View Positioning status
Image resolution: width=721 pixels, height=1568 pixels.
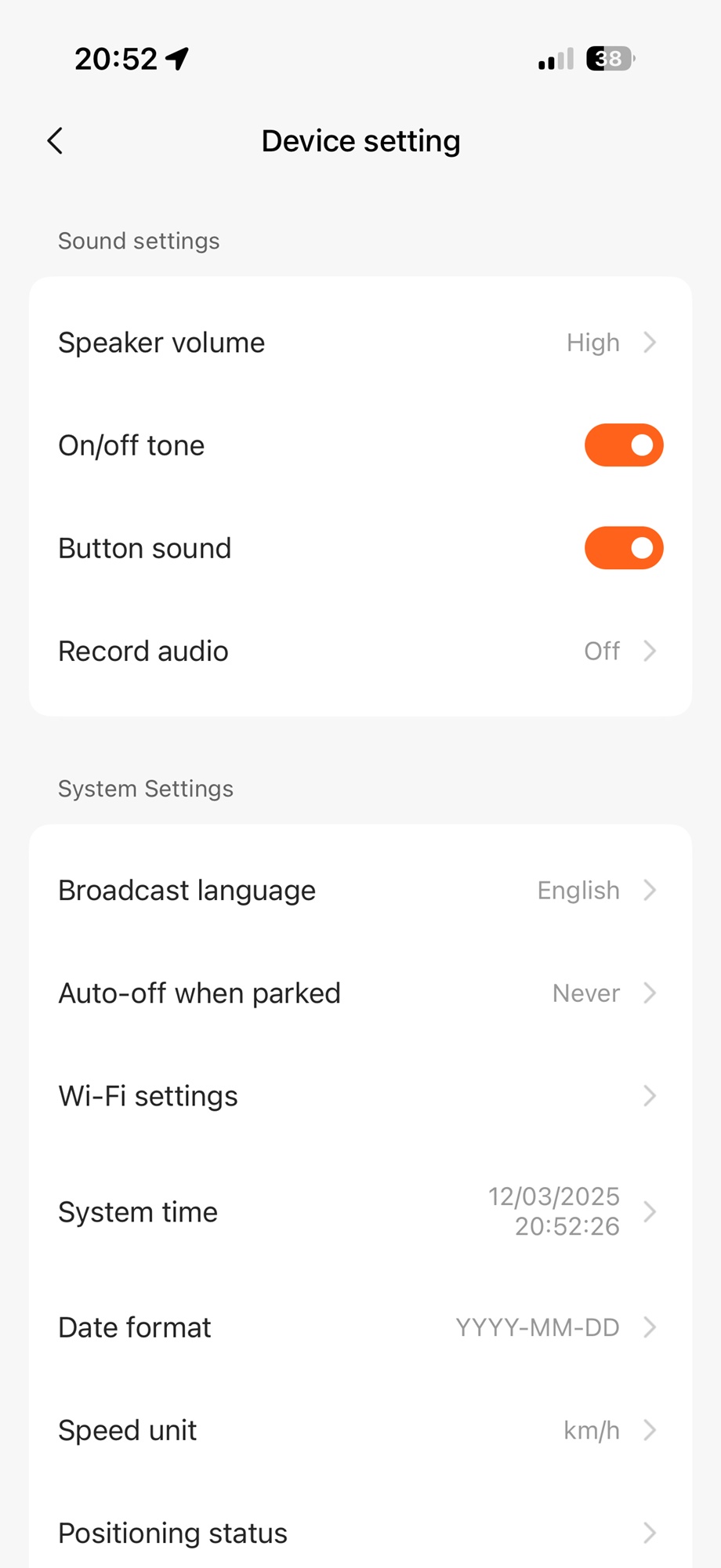coord(360,1533)
